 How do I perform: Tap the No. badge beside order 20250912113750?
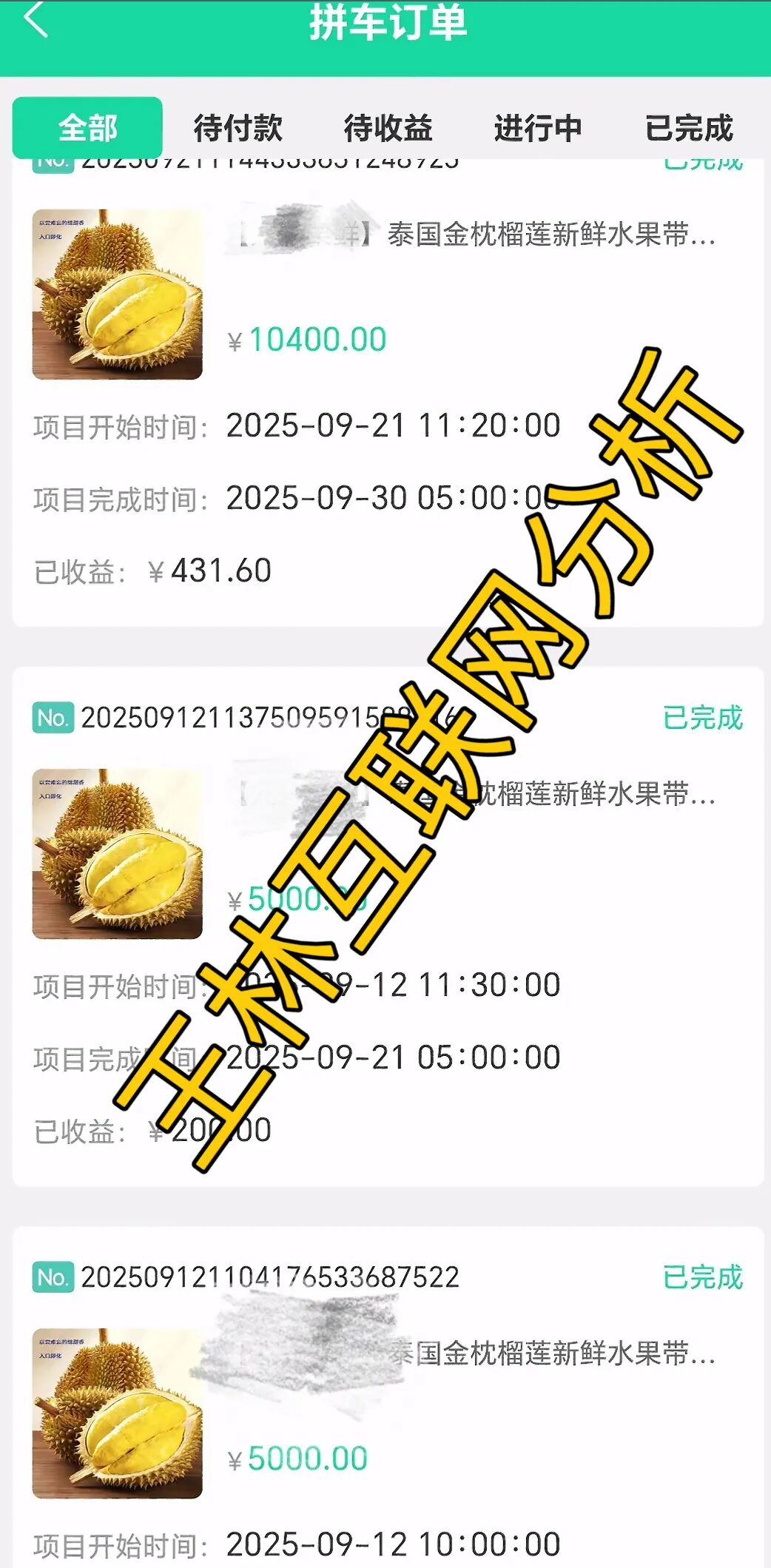point(52,718)
